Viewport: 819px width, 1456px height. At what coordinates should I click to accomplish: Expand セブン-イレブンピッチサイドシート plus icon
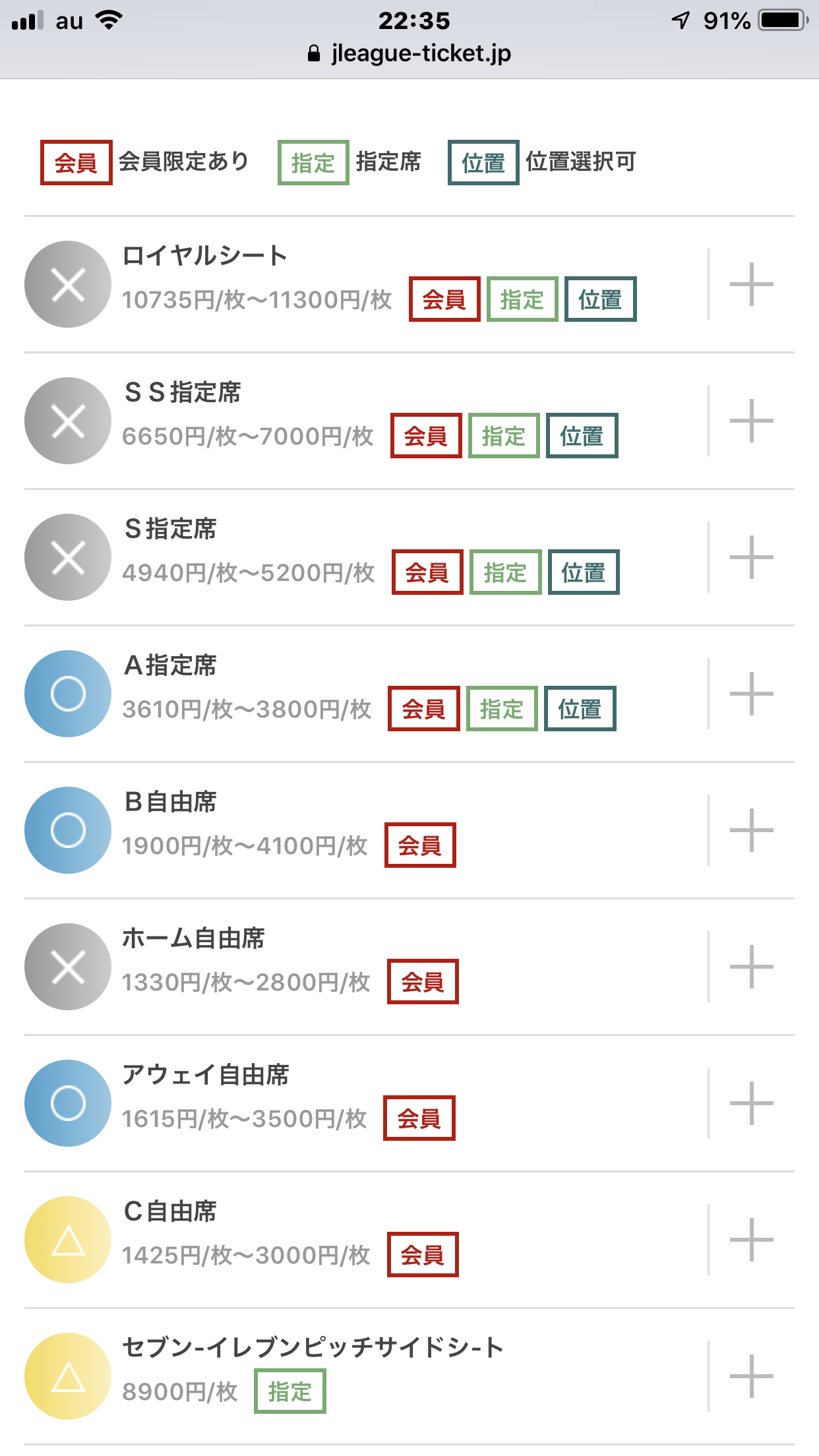click(x=751, y=1376)
